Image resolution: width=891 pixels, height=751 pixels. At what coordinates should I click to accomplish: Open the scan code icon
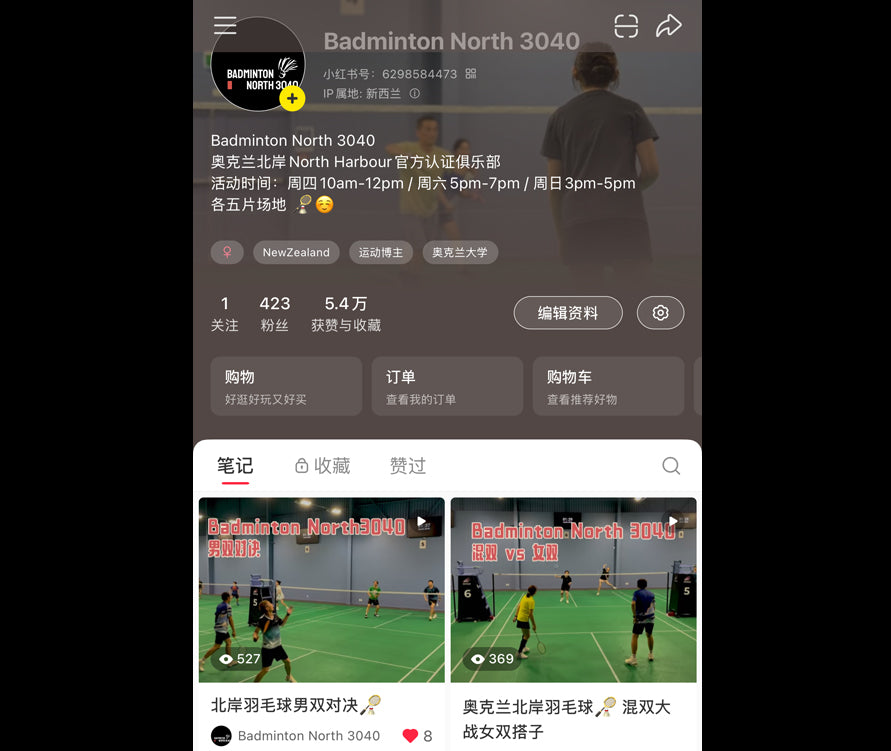(x=626, y=26)
